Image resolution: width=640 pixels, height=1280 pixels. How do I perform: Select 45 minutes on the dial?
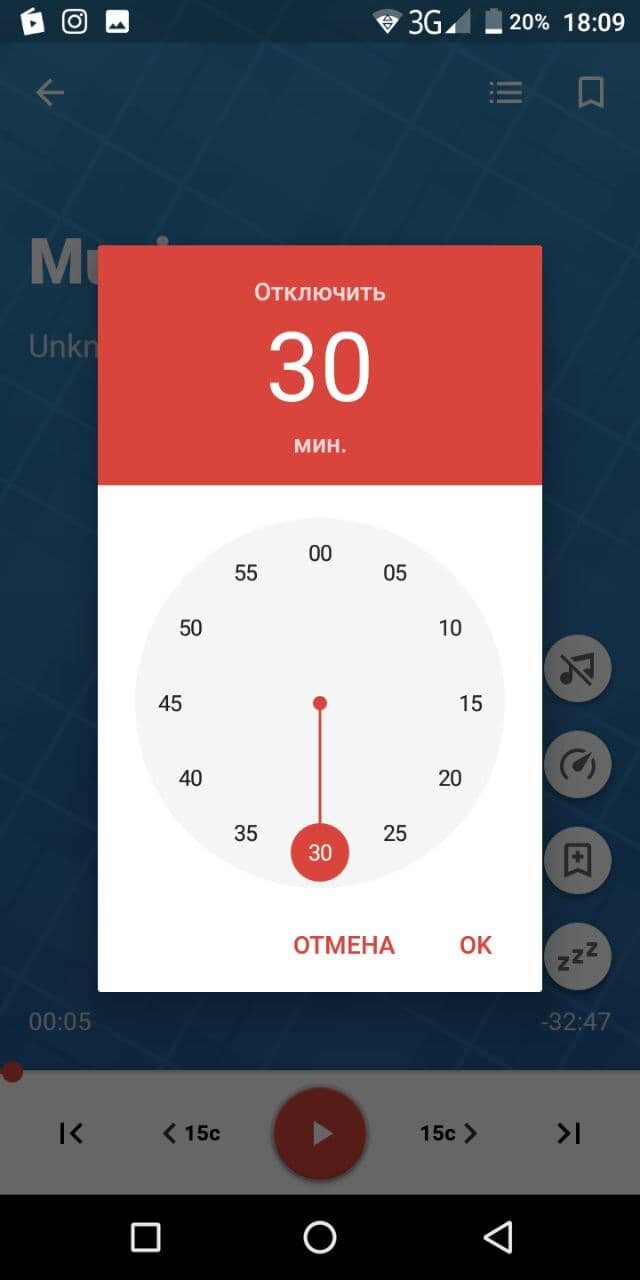coord(170,703)
